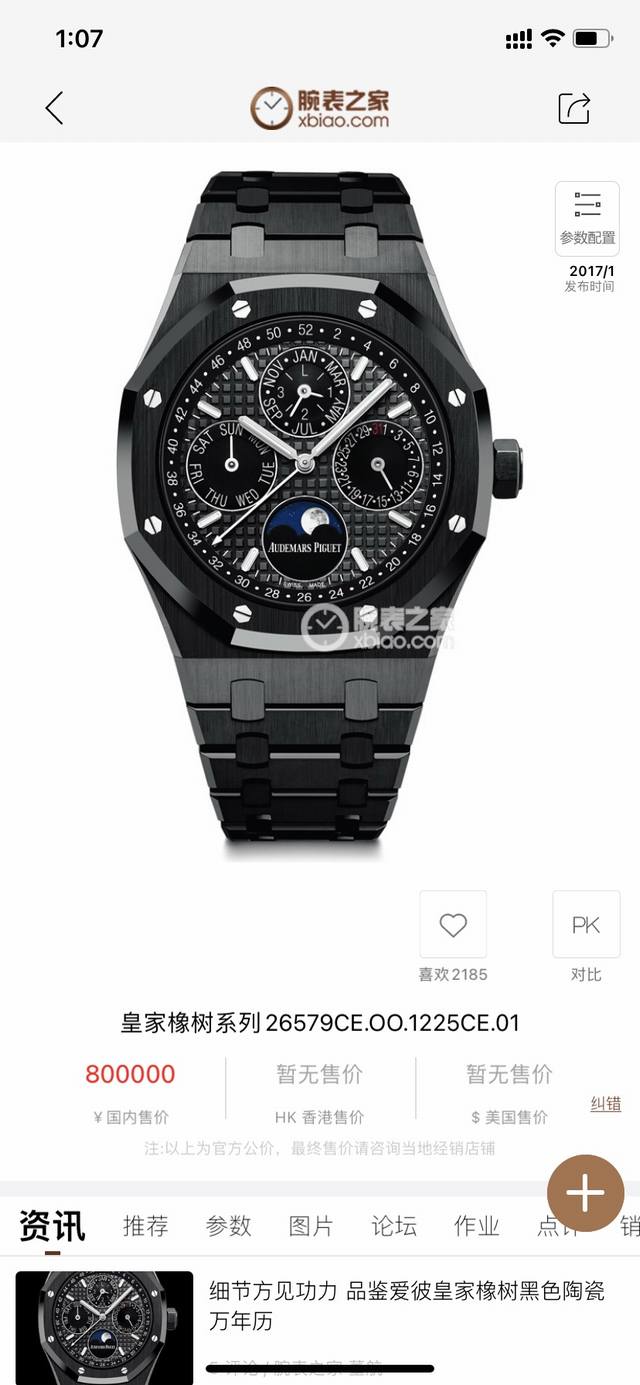Open article 细节方见功力 品鉴爱彼皇家橡树

[406, 1305]
